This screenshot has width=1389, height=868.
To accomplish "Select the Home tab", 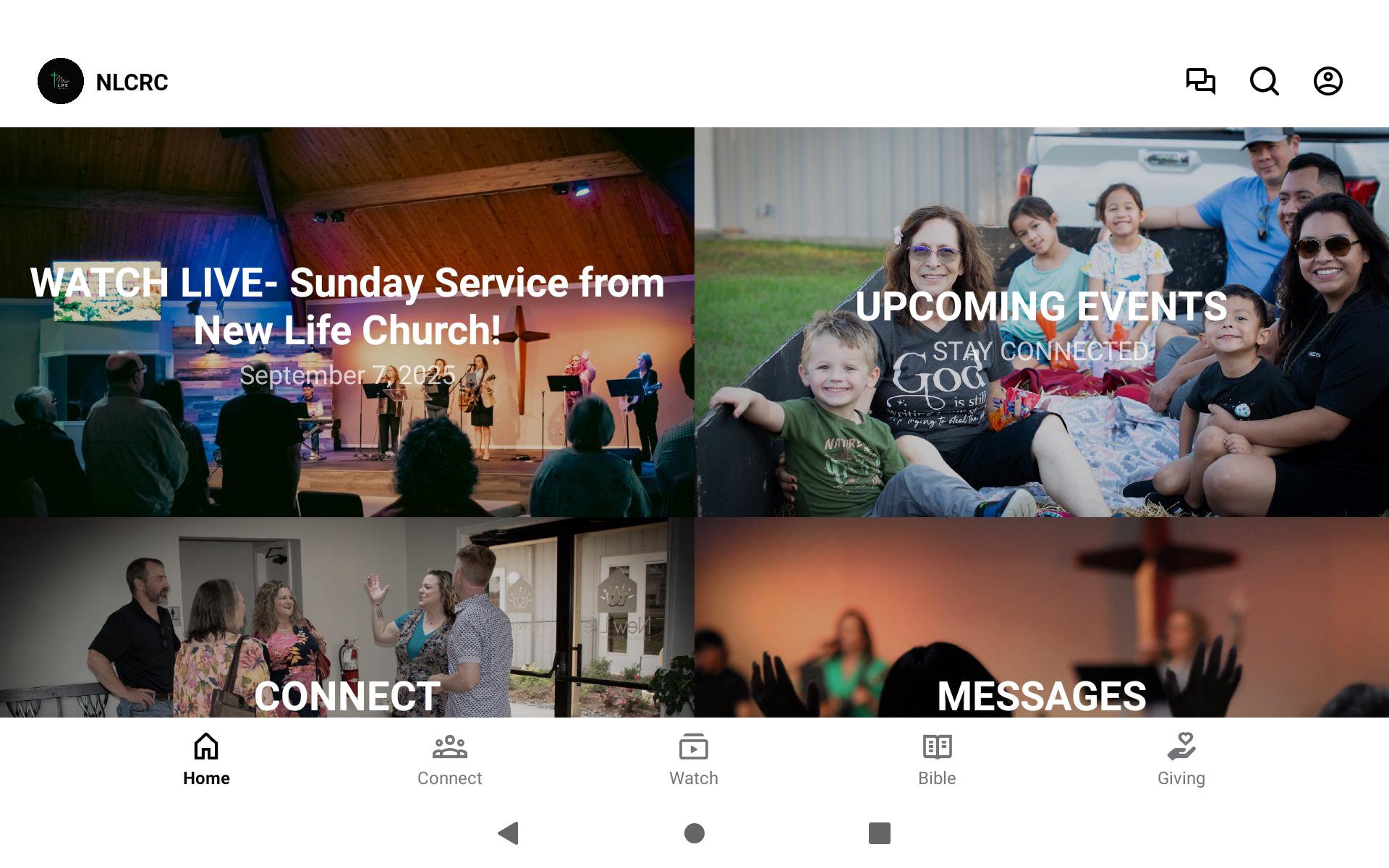I will (206, 759).
